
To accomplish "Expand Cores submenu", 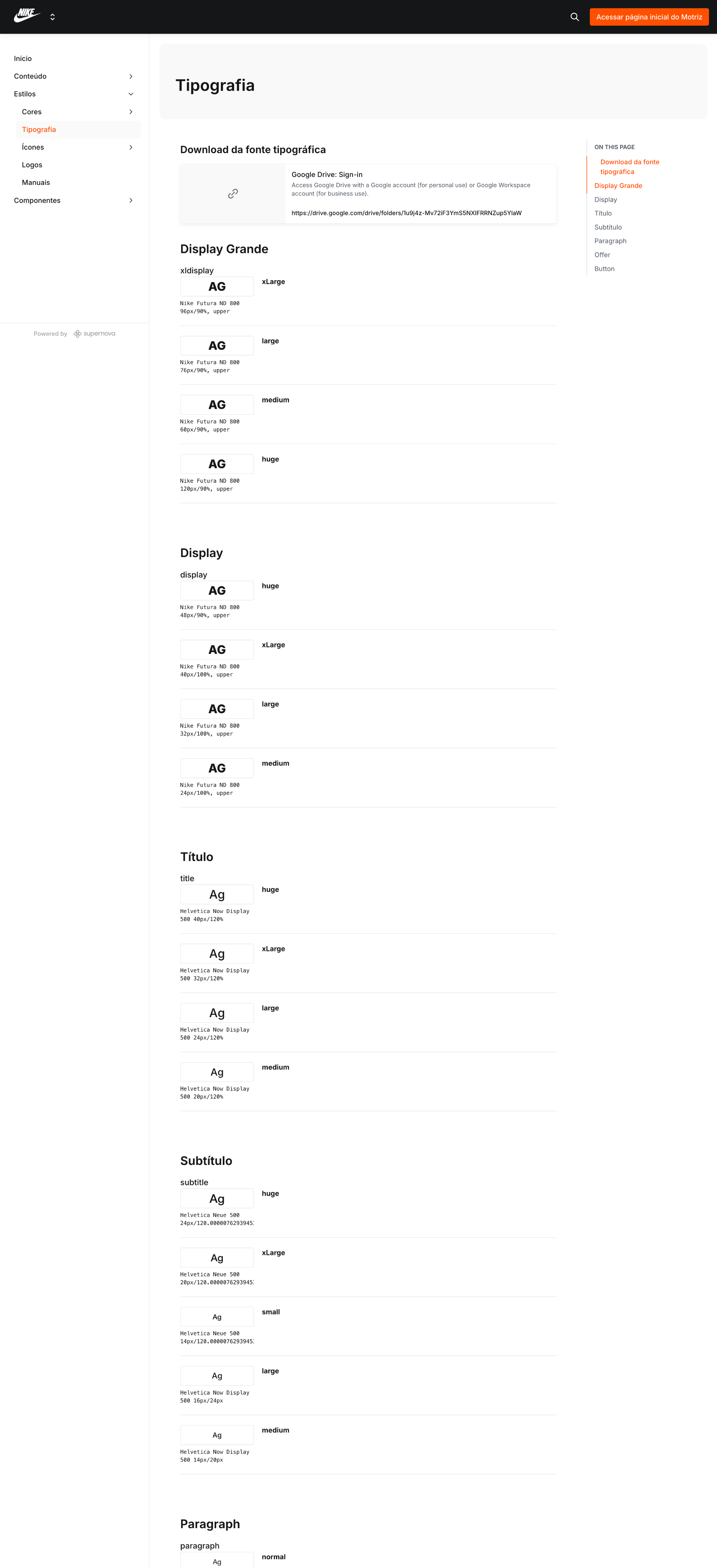I will click(x=78, y=112).
